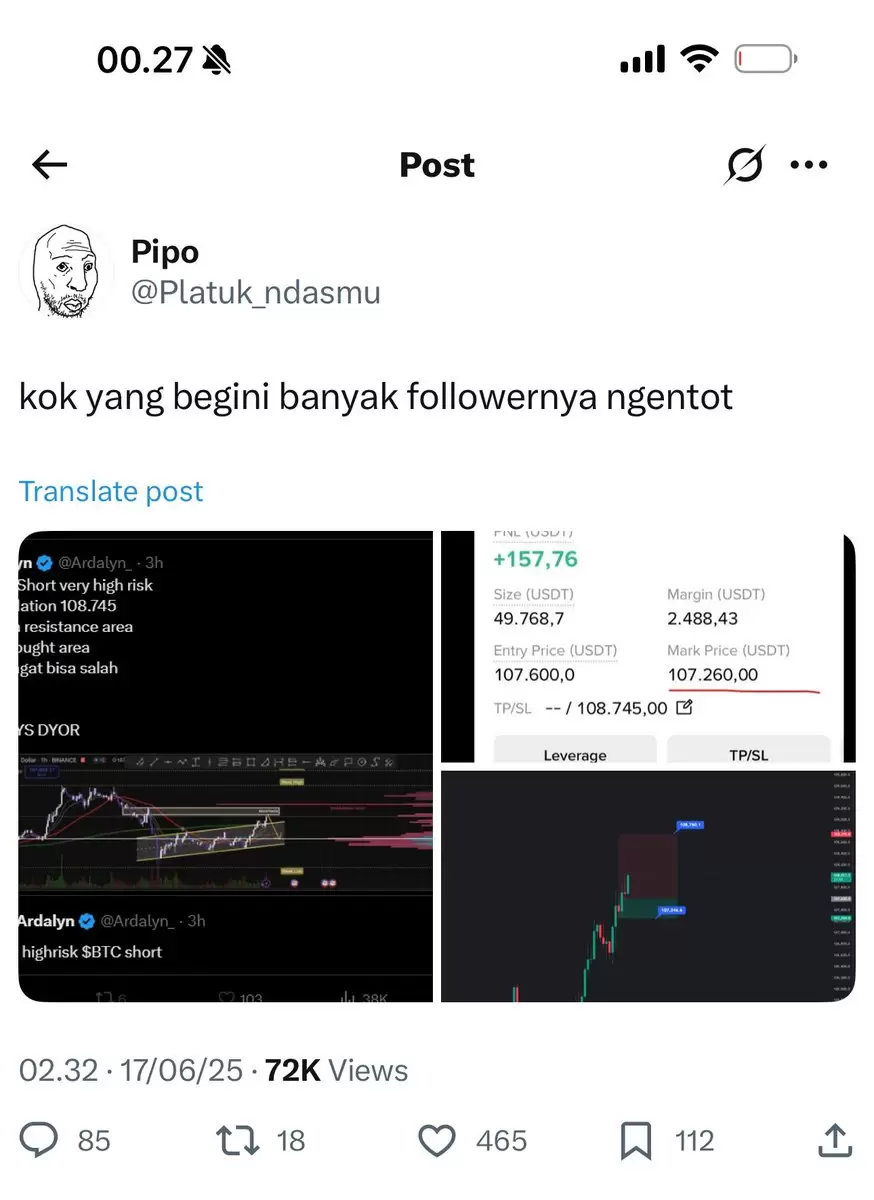Tap the Grok icon in the header
This screenshot has width=874, height=1200.
tap(744, 165)
